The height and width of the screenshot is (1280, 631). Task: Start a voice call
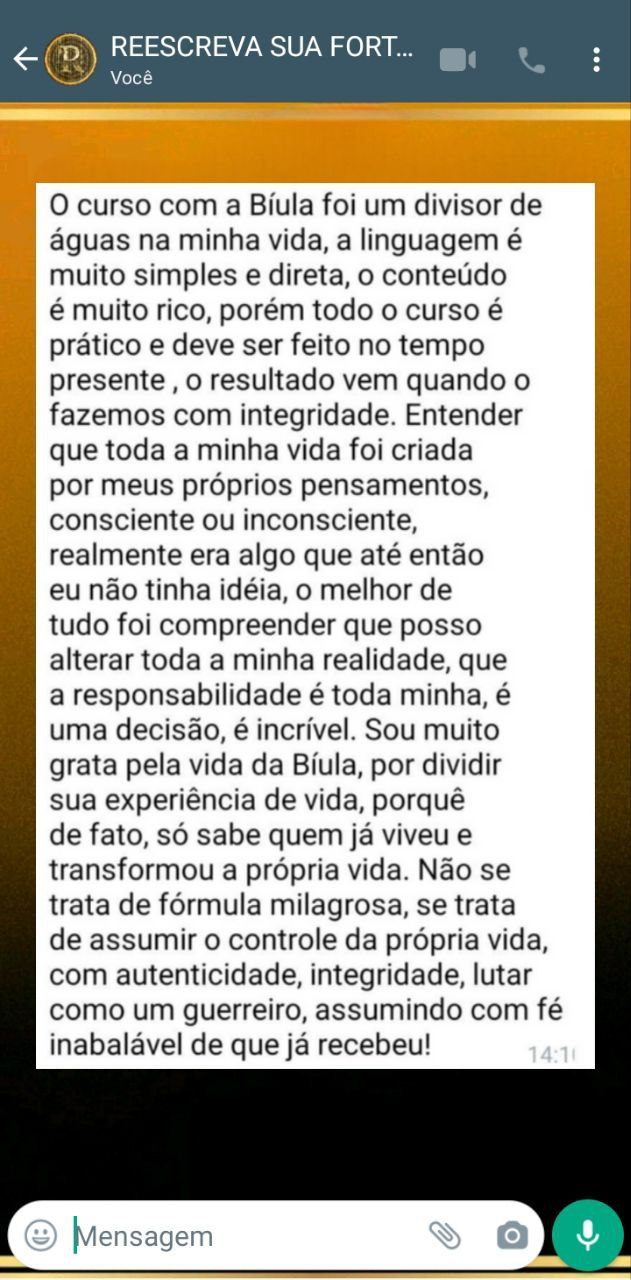point(531,60)
